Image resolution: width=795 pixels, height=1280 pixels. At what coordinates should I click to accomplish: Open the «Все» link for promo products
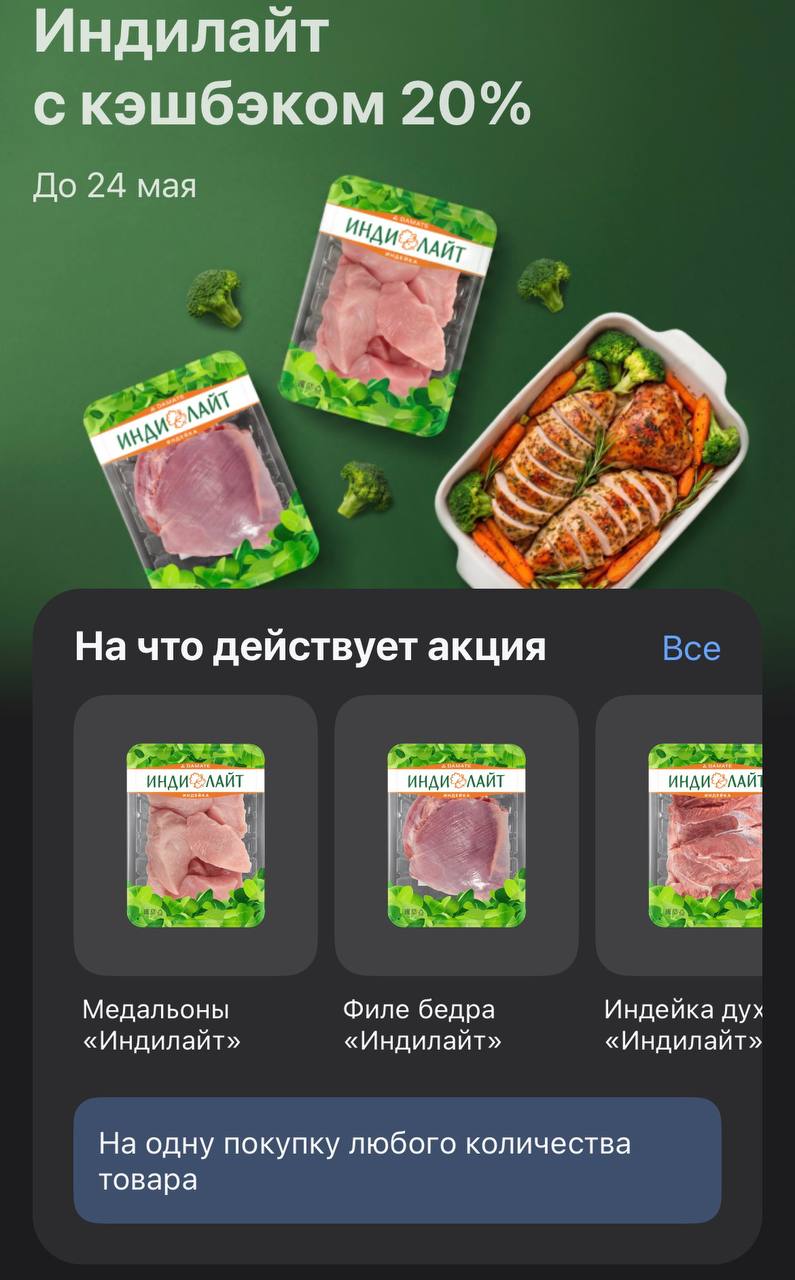click(691, 648)
